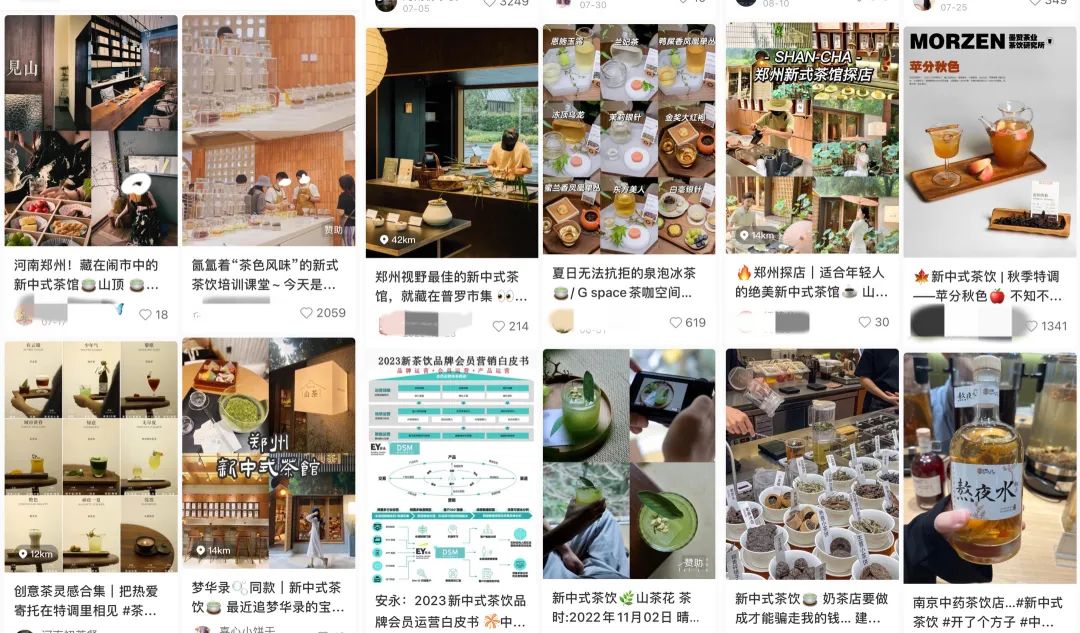
Task: Open the 郑州视野最佳的新中式茶馆 post
Action: pyautogui.click(x=451, y=142)
